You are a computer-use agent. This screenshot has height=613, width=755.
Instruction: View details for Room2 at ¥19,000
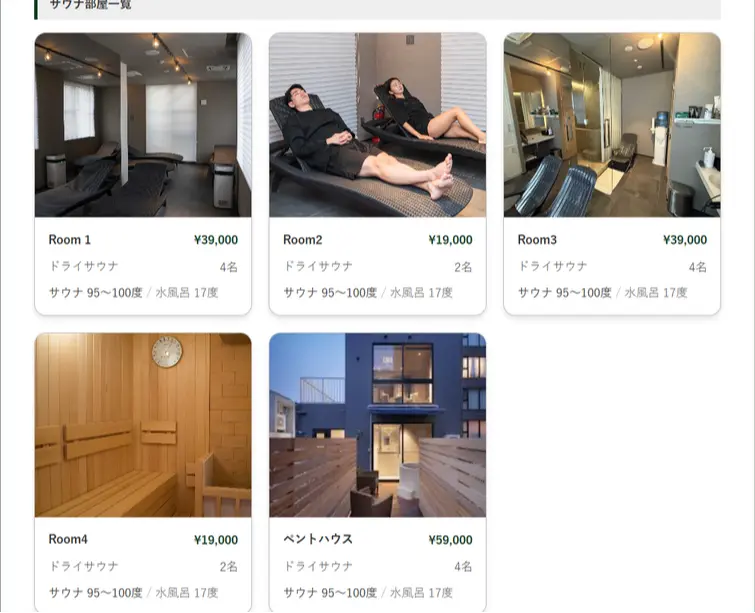pyautogui.click(x=377, y=174)
